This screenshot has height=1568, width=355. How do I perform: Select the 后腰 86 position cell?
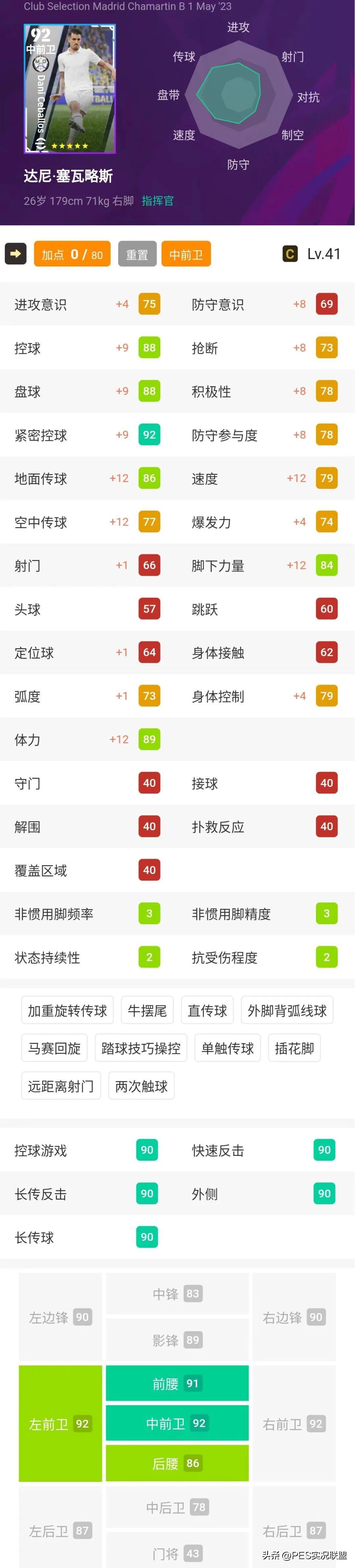point(177,1463)
